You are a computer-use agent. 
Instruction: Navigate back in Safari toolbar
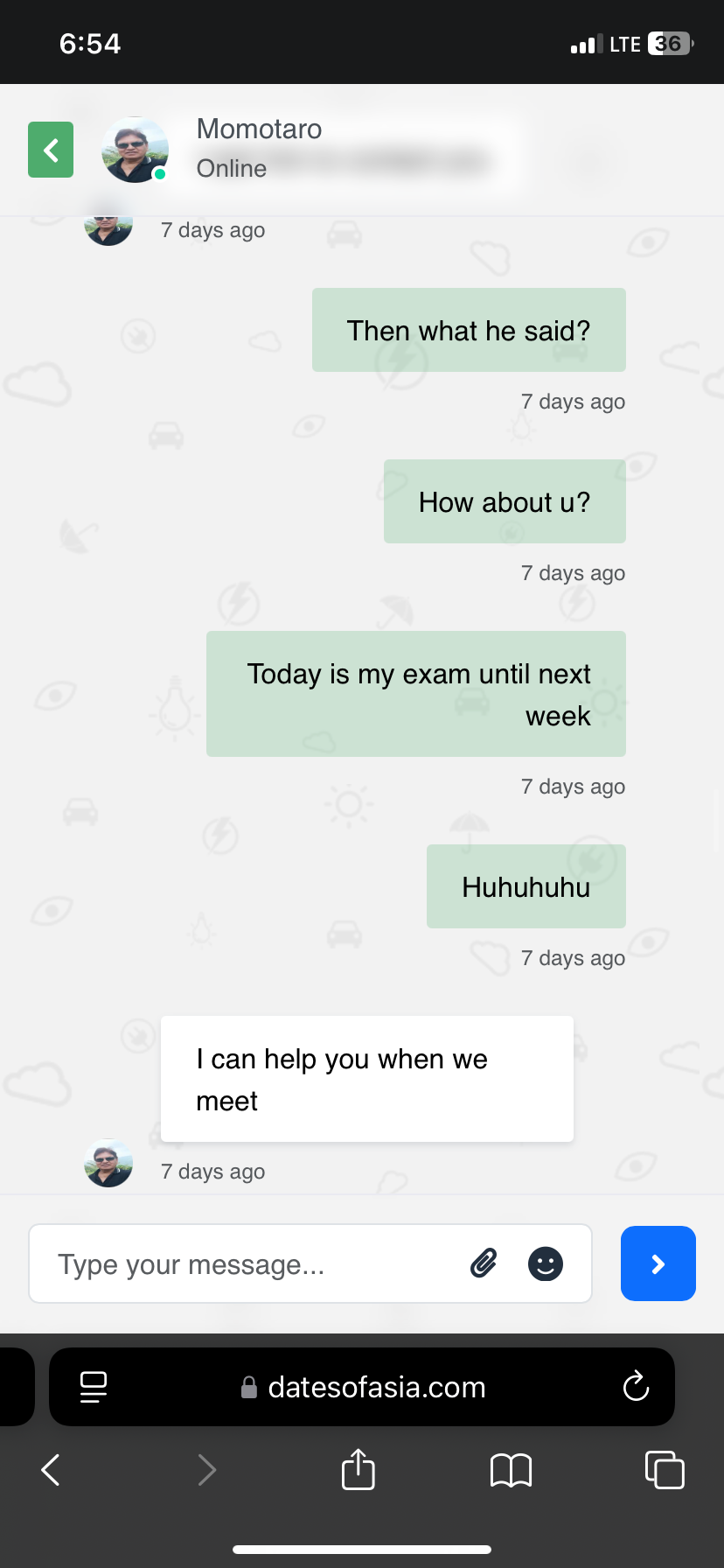[x=52, y=1470]
